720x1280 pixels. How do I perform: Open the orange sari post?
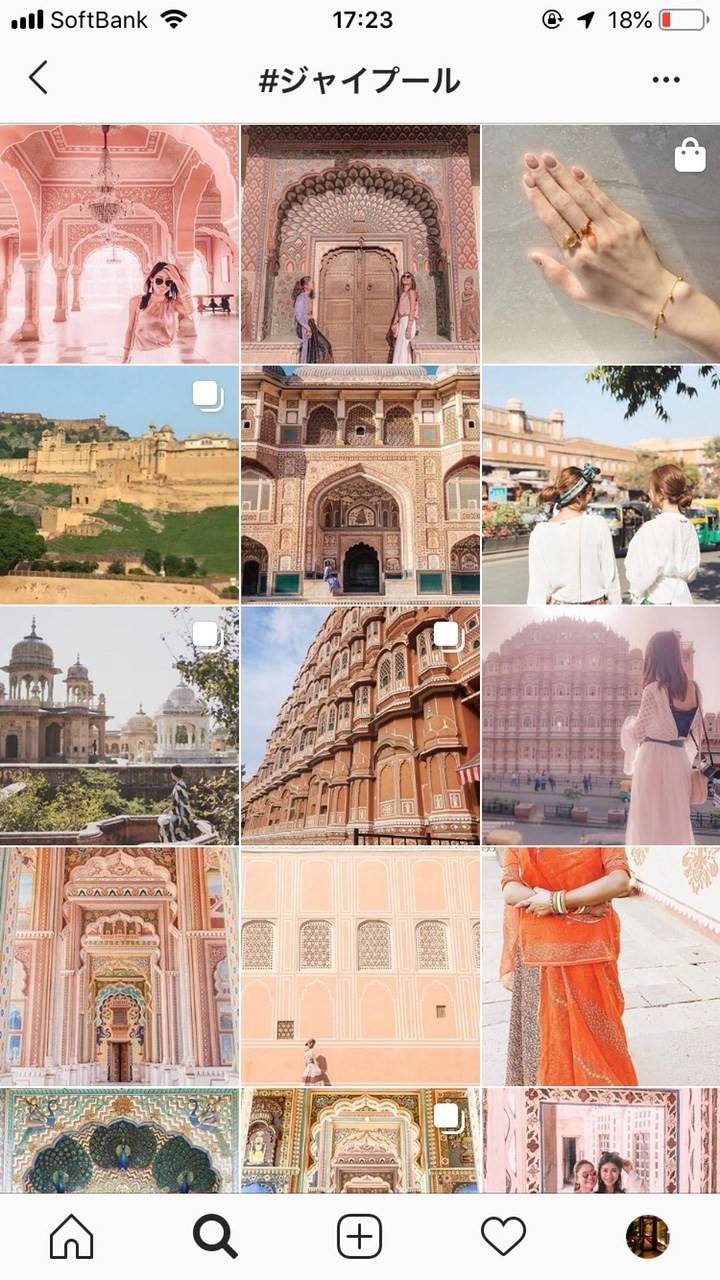click(x=600, y=966)
